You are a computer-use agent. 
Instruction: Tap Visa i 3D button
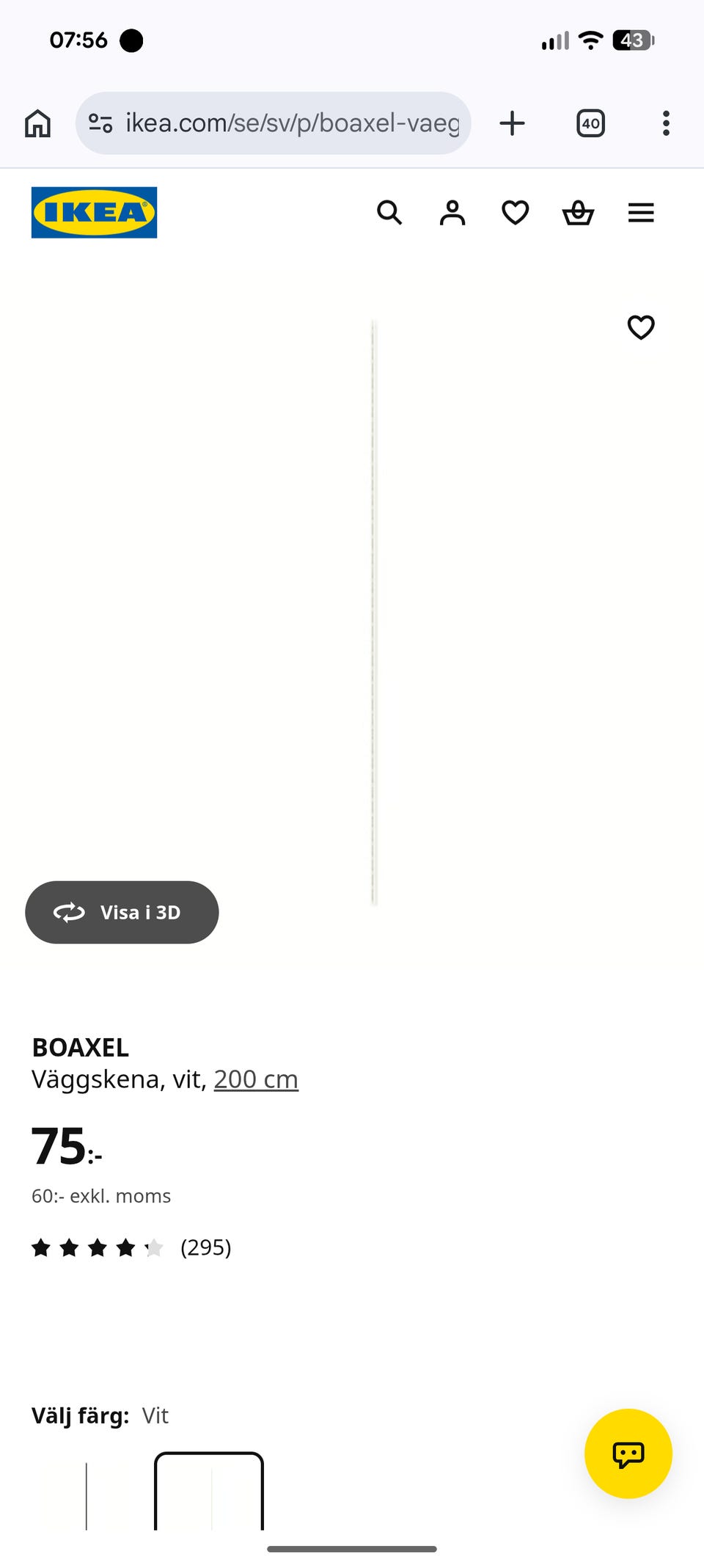[122, 912]
